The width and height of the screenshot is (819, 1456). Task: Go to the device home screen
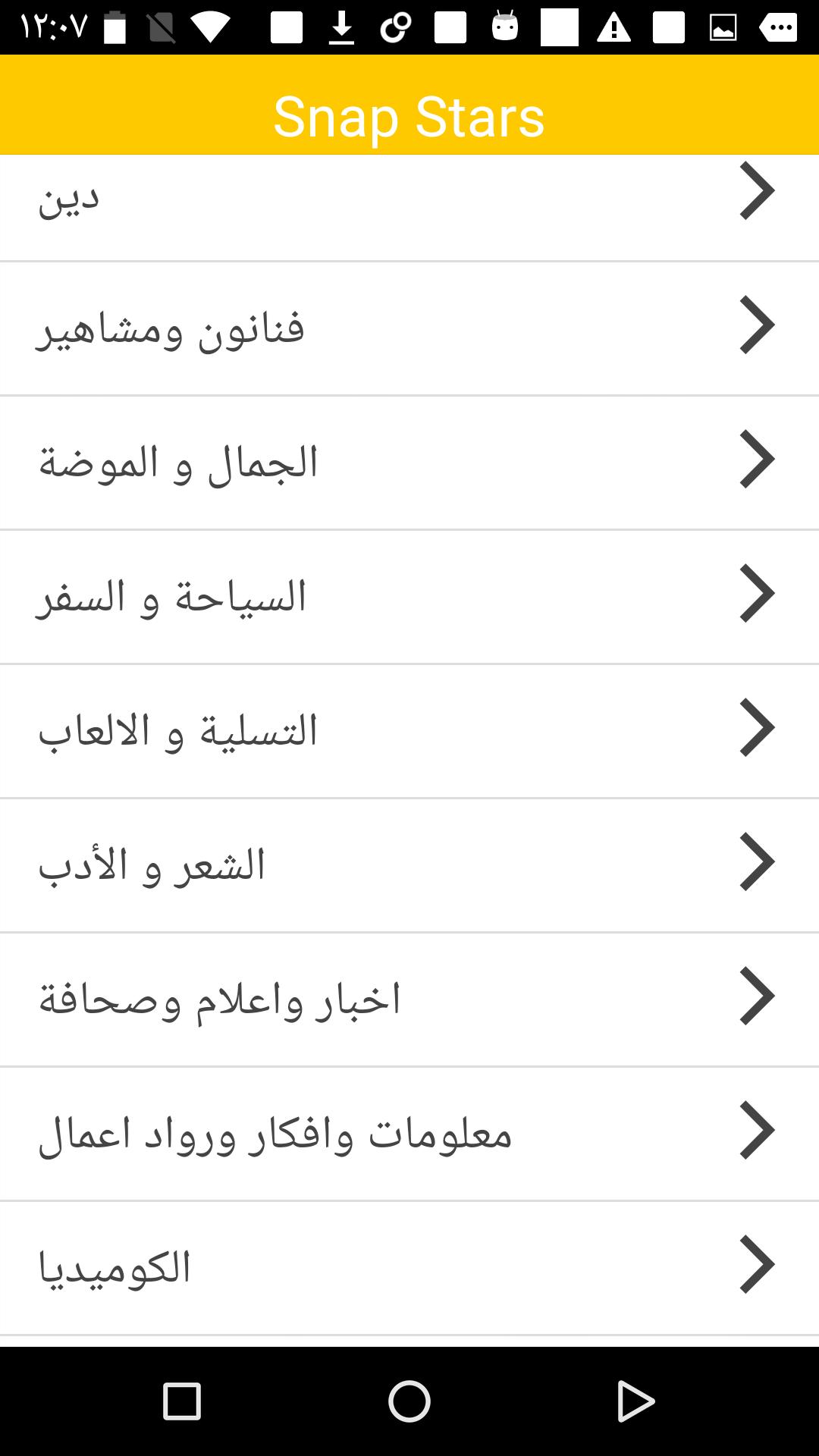(x=409, y=1401)
